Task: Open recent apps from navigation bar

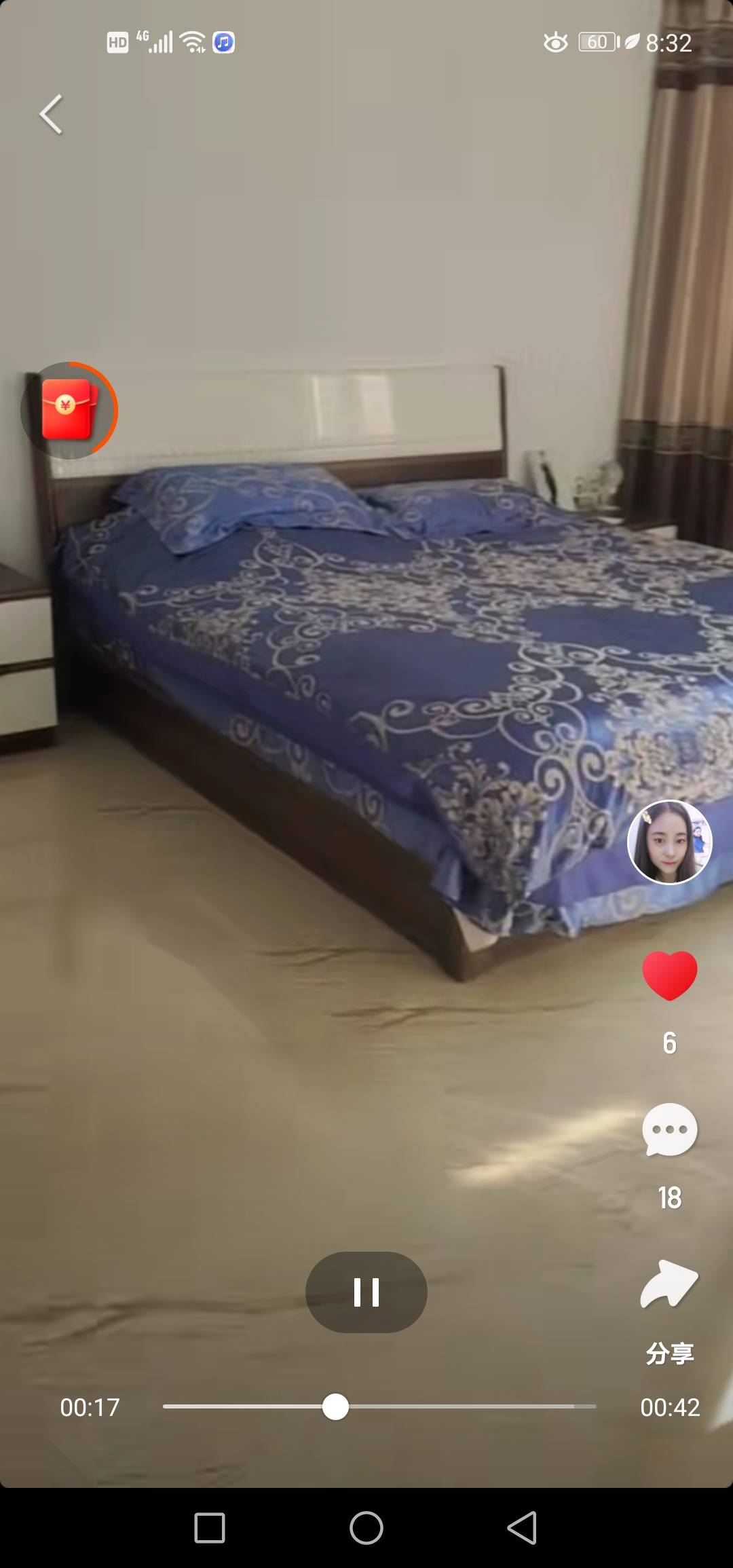Action: (210, 1528)
